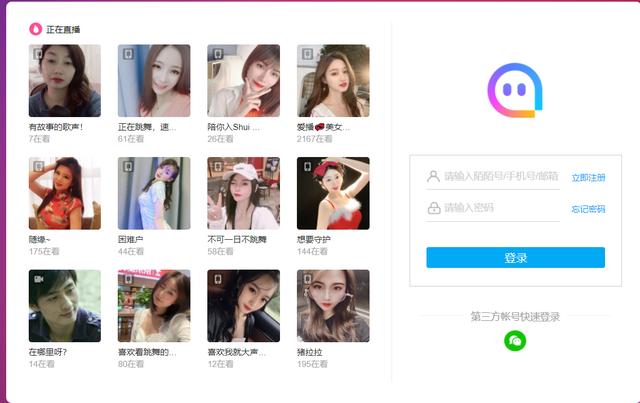Tap the 立即注册 register link

[x=588, y=177]
